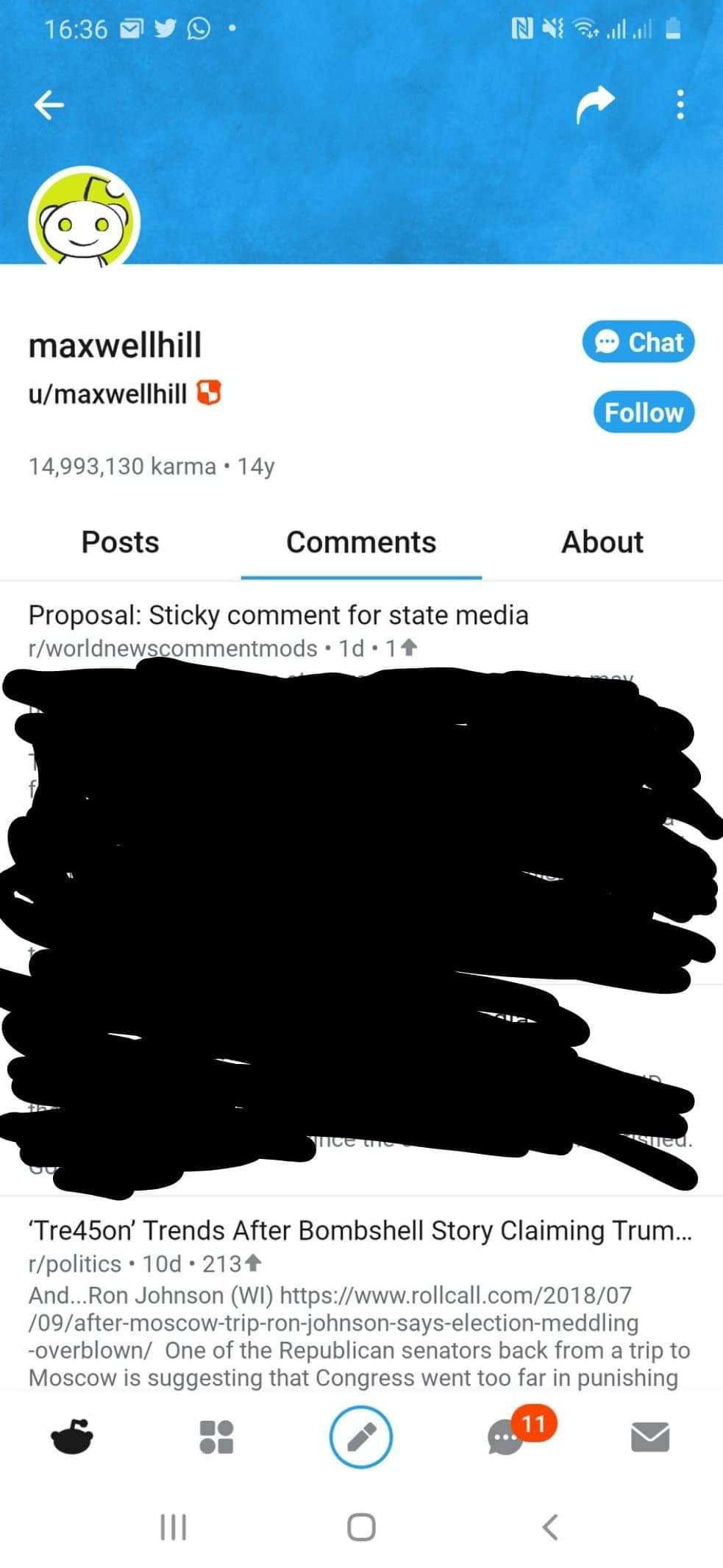Switch to the Posts tab
Image resolution: width=723 pixels, height=1568 pixels.
[x=120, y=542]
